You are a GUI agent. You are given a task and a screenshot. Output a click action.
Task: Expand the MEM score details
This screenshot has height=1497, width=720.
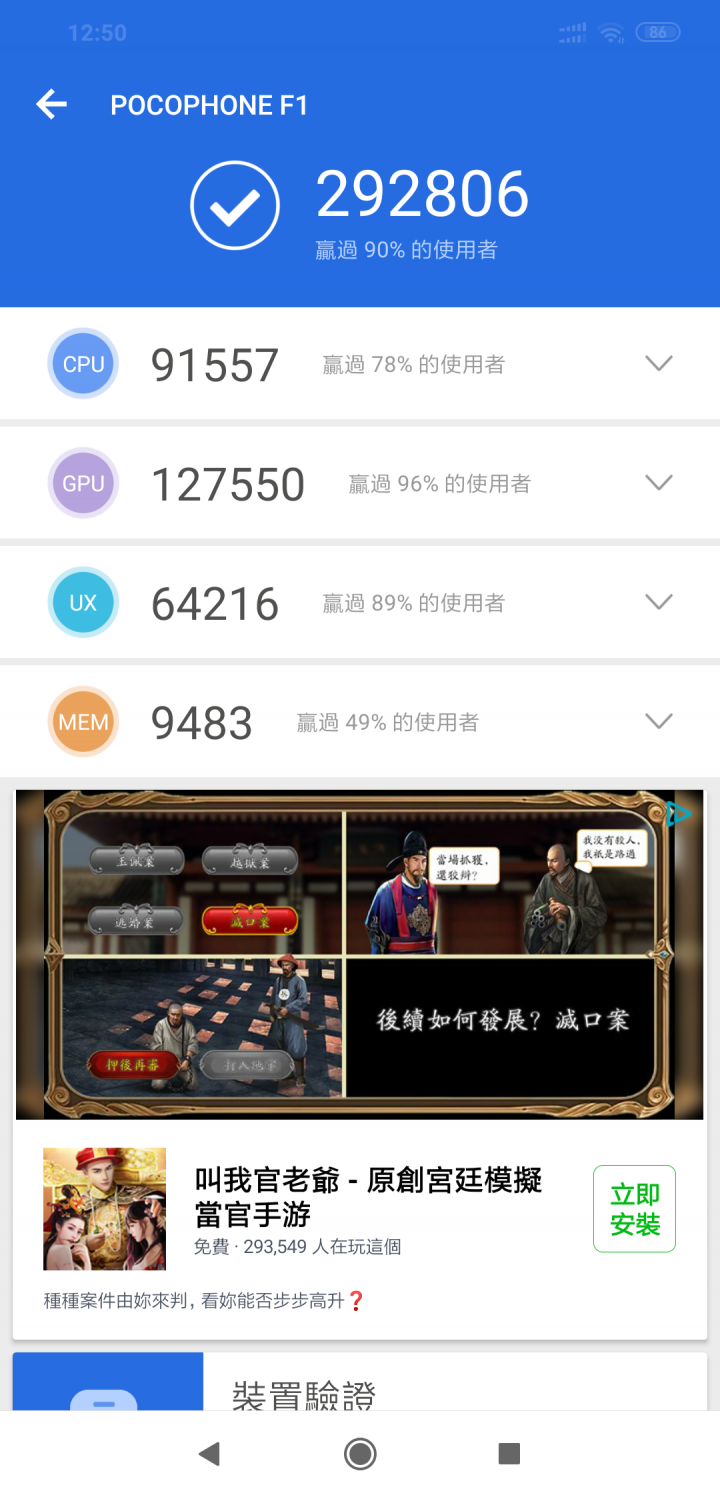[659, 721]
